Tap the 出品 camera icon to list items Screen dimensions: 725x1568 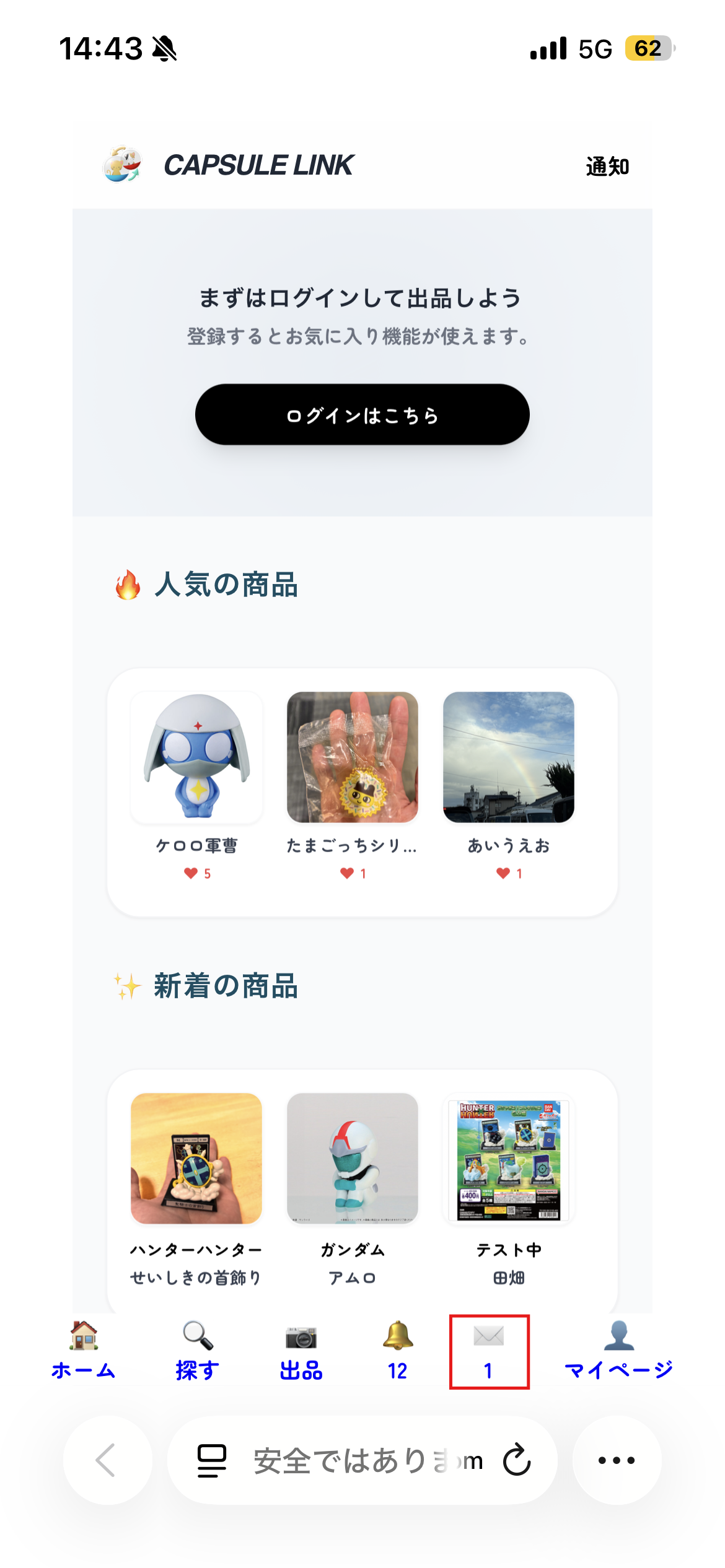coord(302,1336)
